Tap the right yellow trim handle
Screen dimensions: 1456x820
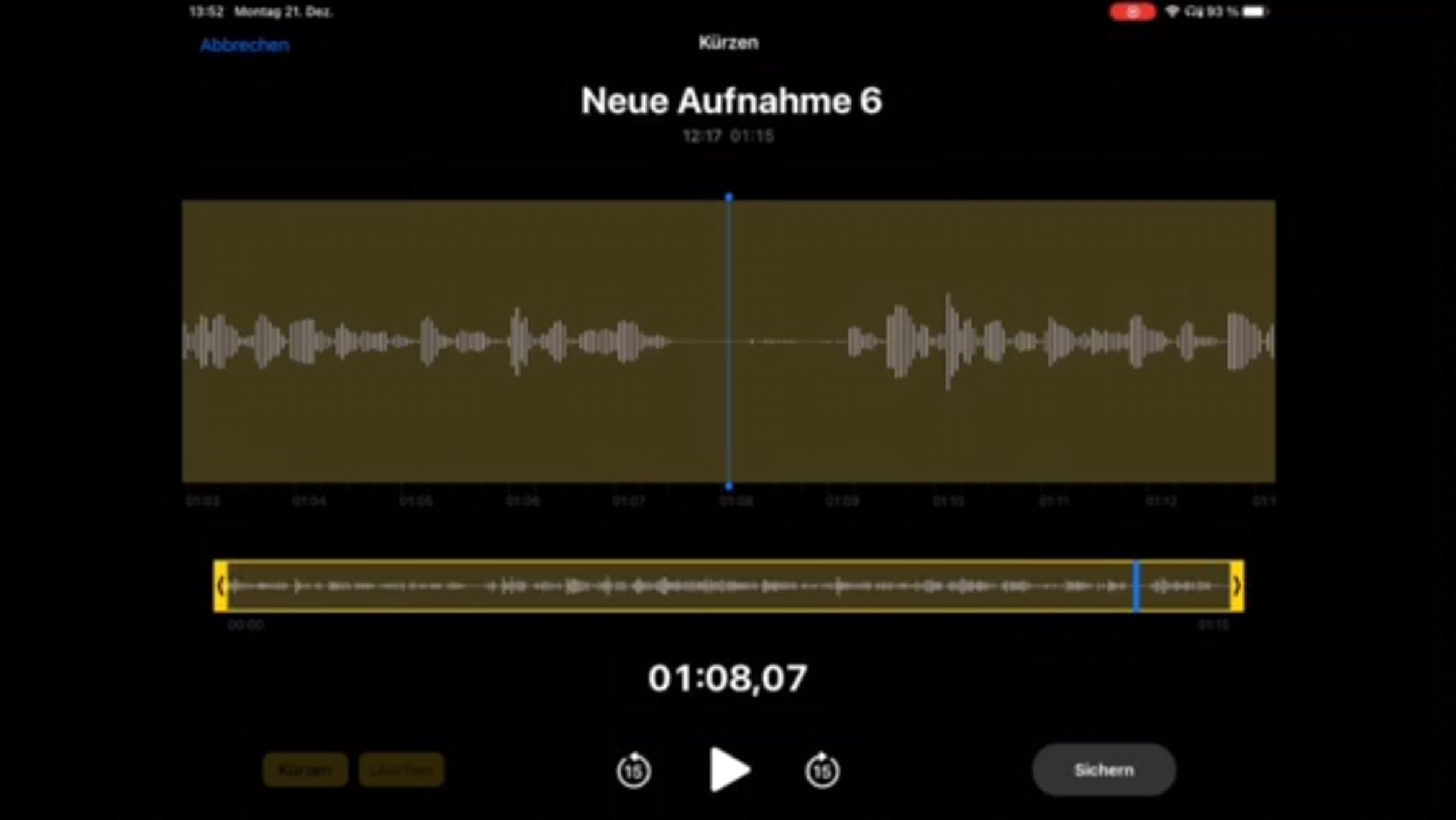tap(1236, 586)
